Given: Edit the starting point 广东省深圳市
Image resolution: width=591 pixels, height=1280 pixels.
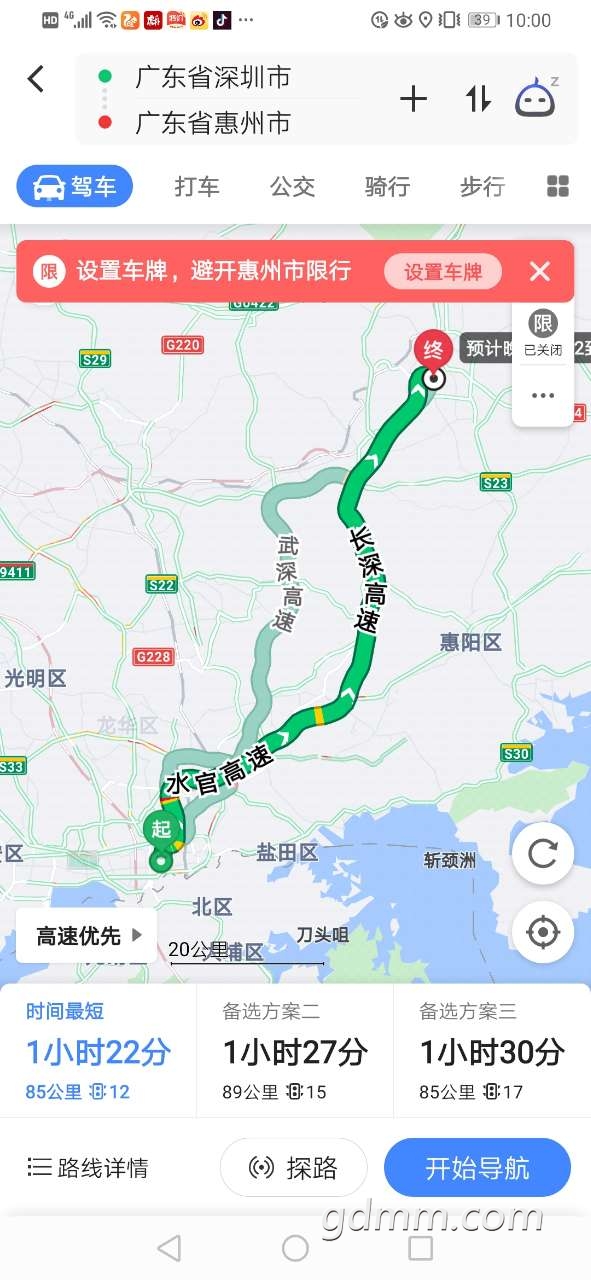Looking at the screenshot, I should click(213, 77).
